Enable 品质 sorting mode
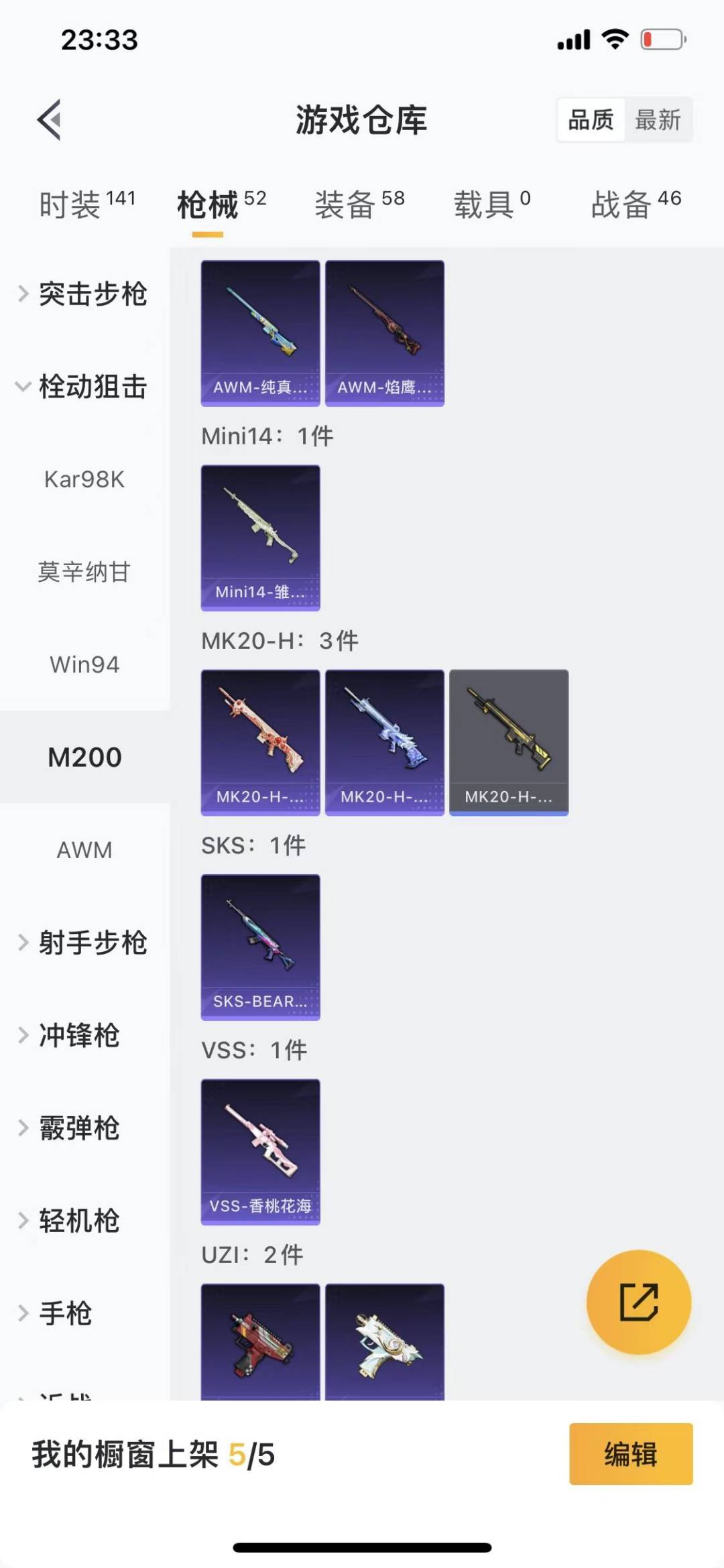The height and width of the screenshot is (1568, 724). [x=589, y=119]
